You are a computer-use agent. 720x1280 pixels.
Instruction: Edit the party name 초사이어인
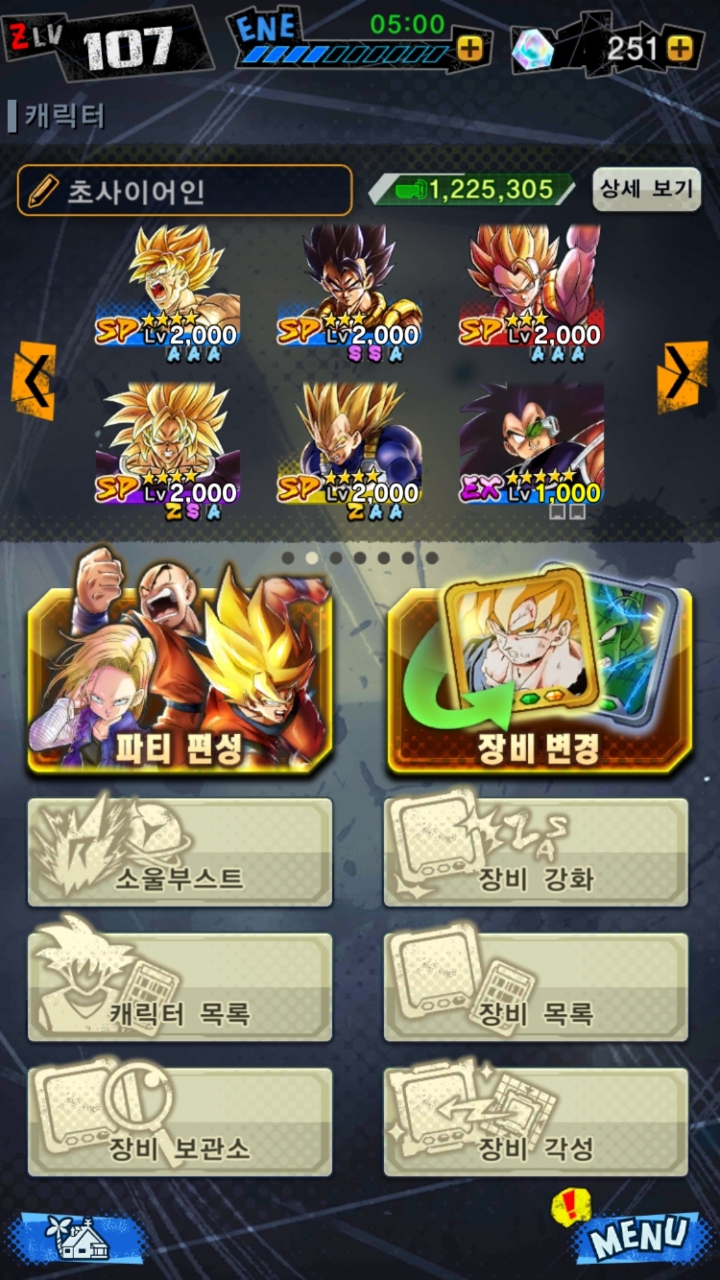click(x=185, y=190)
